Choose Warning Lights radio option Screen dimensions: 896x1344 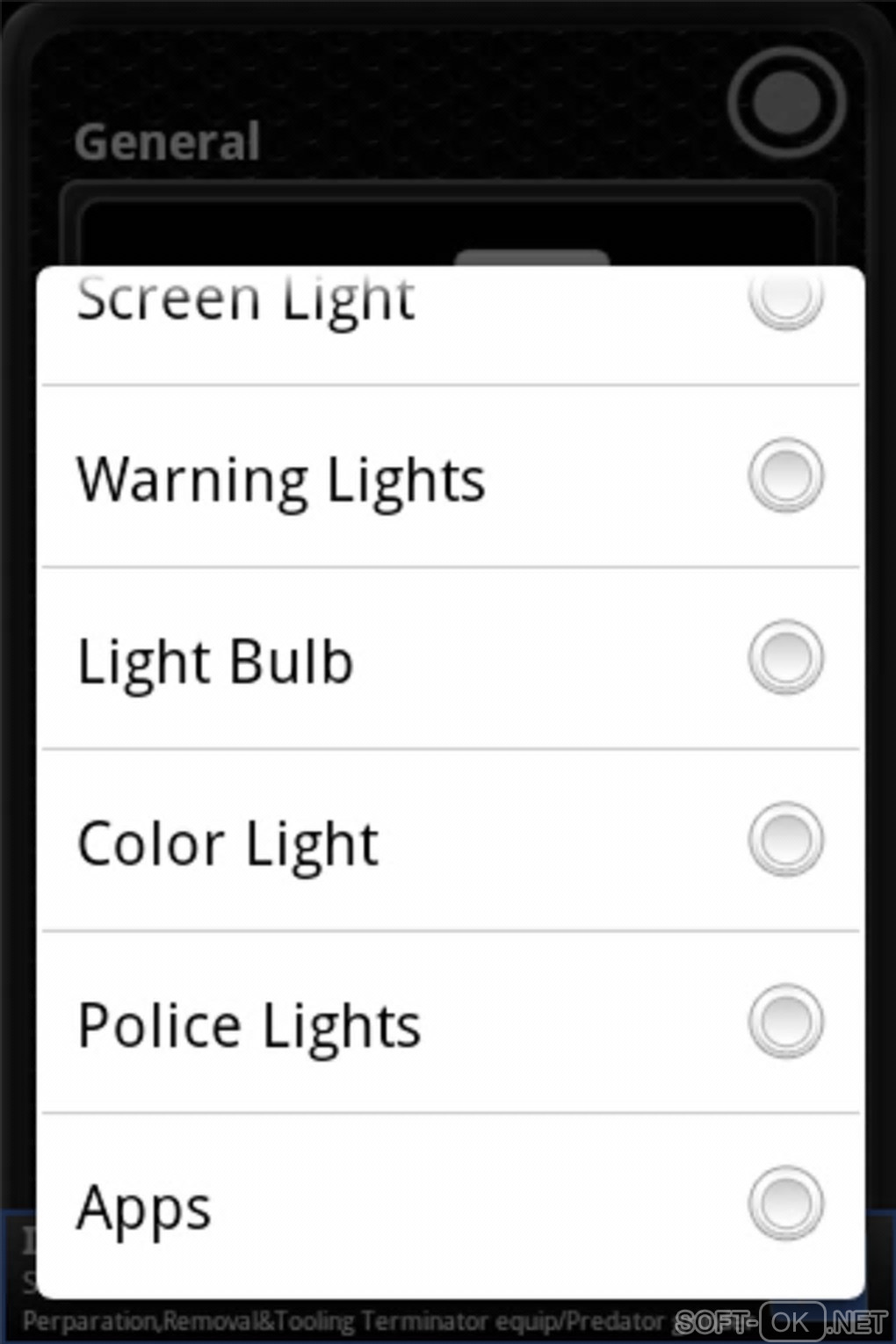785,475
